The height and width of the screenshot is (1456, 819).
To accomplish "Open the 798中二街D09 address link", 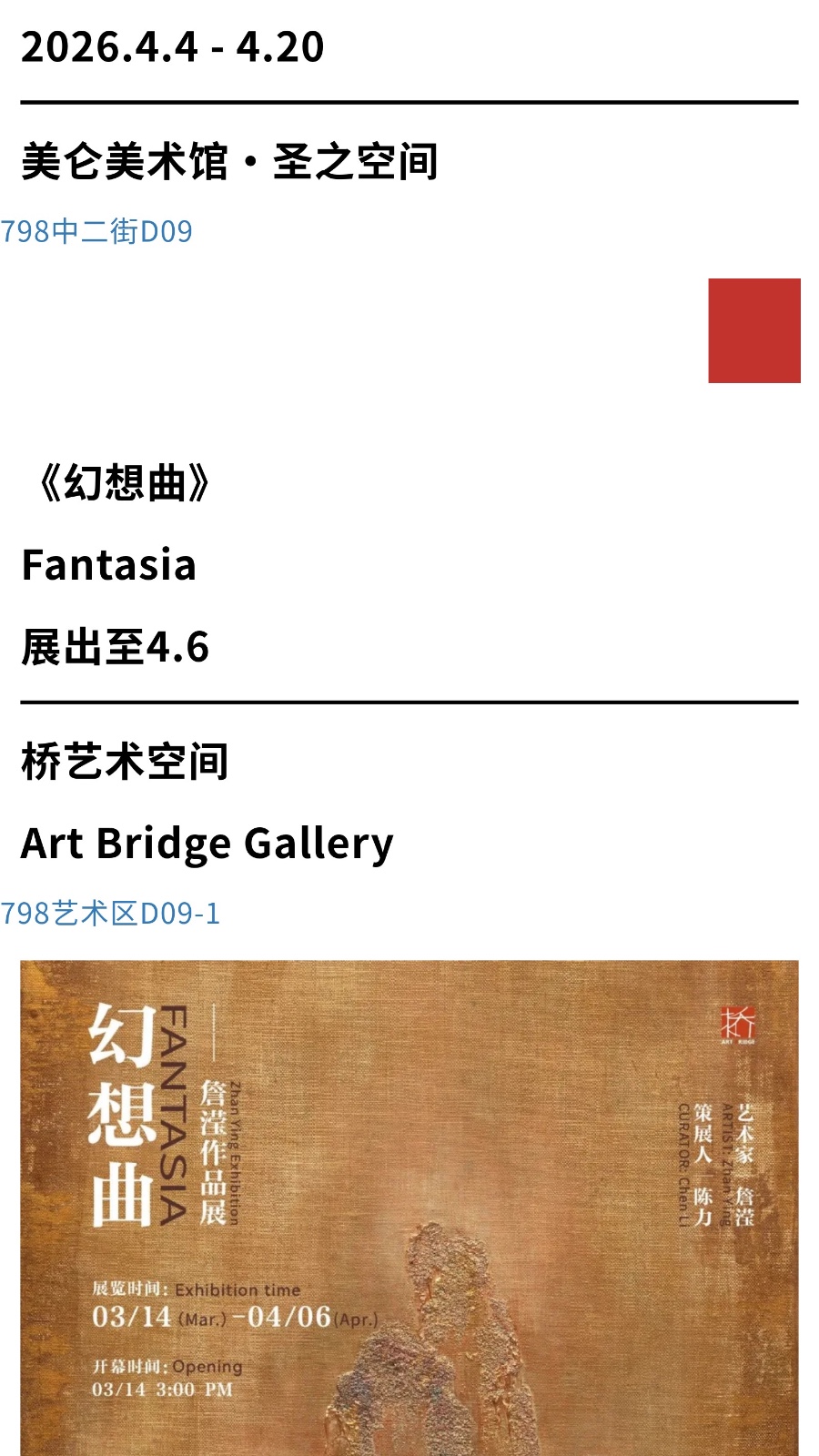I will pos(96,232).
